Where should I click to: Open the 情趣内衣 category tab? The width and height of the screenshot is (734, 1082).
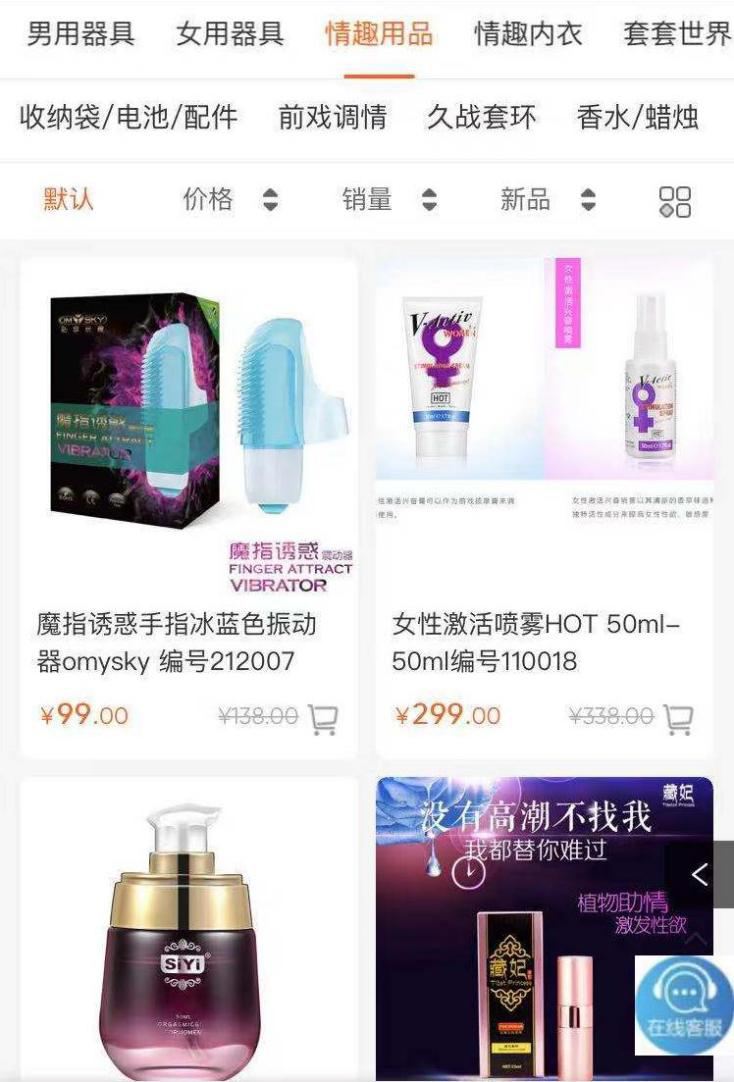tap(528, 34)
